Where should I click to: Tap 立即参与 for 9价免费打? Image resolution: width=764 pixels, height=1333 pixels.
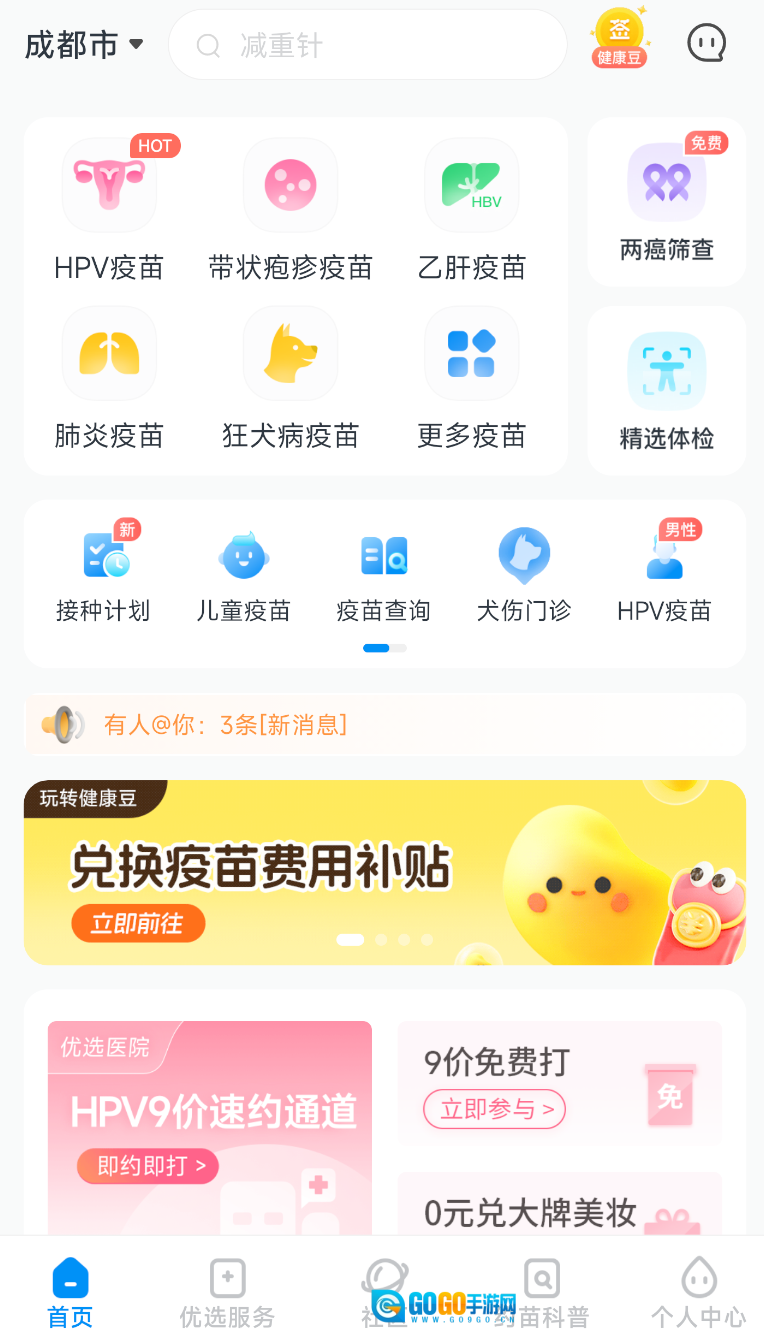[495, 1109]
